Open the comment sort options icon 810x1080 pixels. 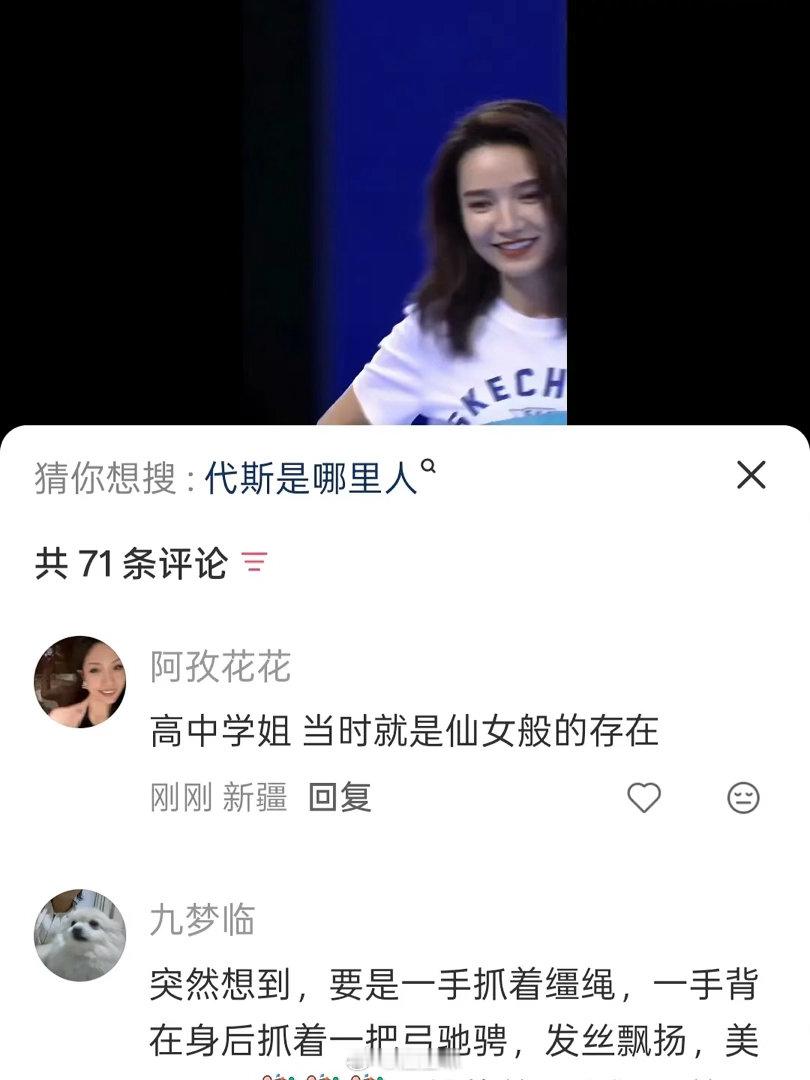(257, 563)
